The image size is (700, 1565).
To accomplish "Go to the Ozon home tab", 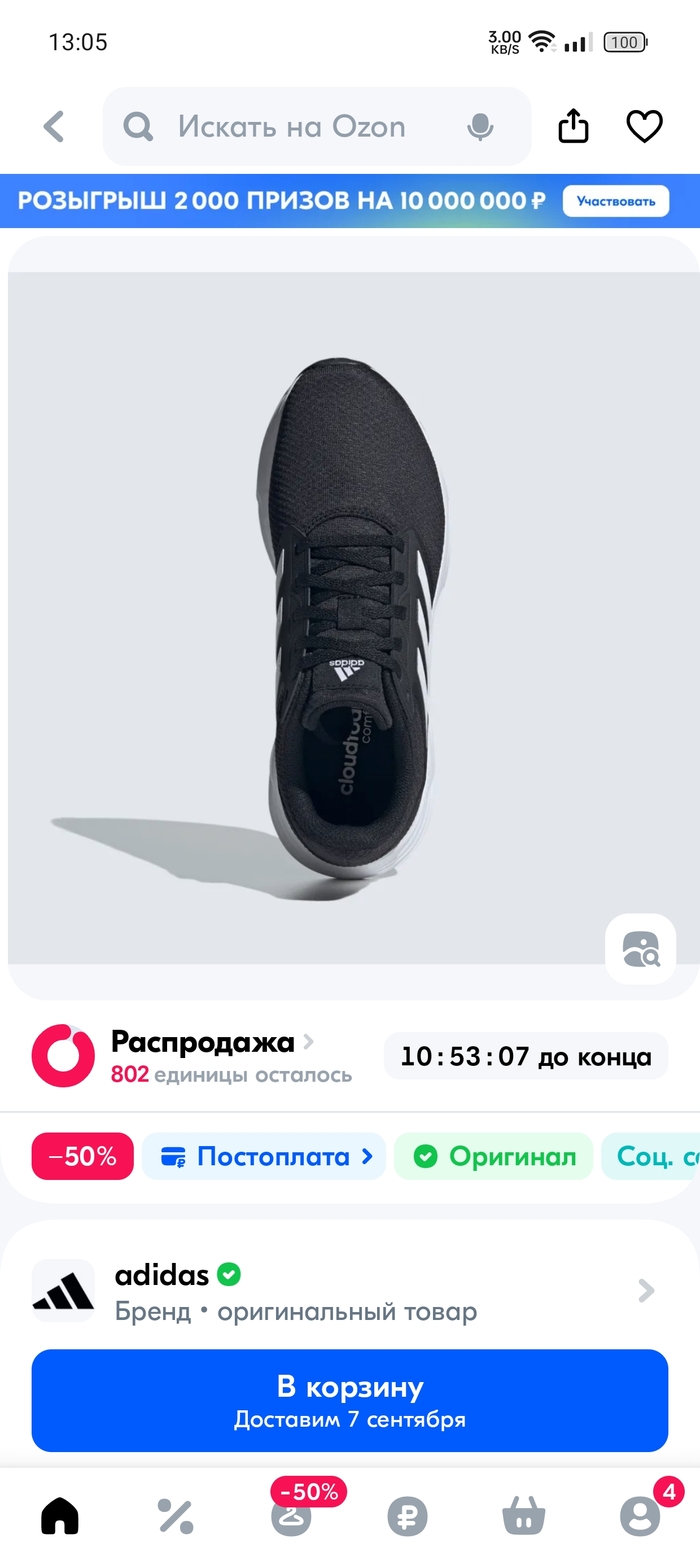I will 60,1517.
